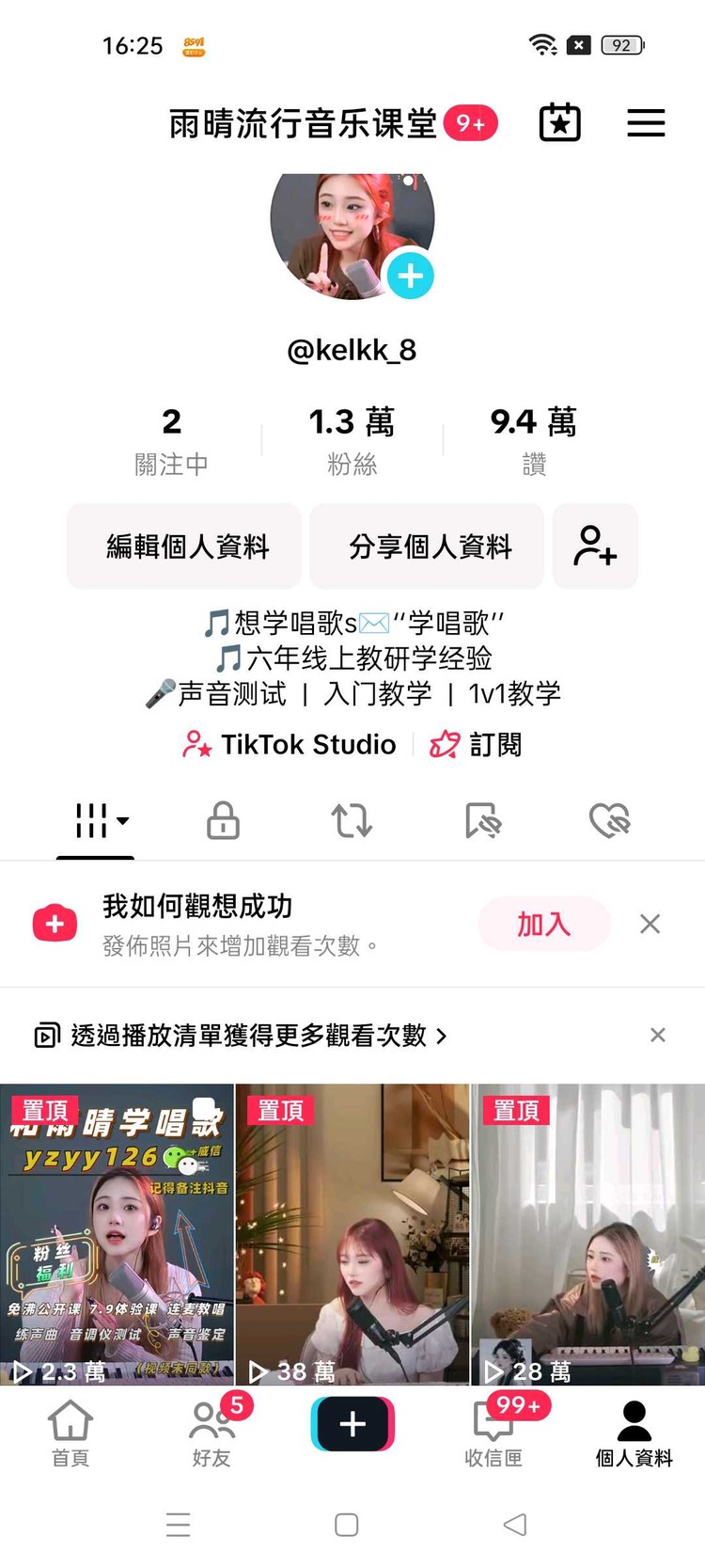The image size is (705, 1568).
Task: Tap 編輯個人資料 button
Action: point(185,546)
